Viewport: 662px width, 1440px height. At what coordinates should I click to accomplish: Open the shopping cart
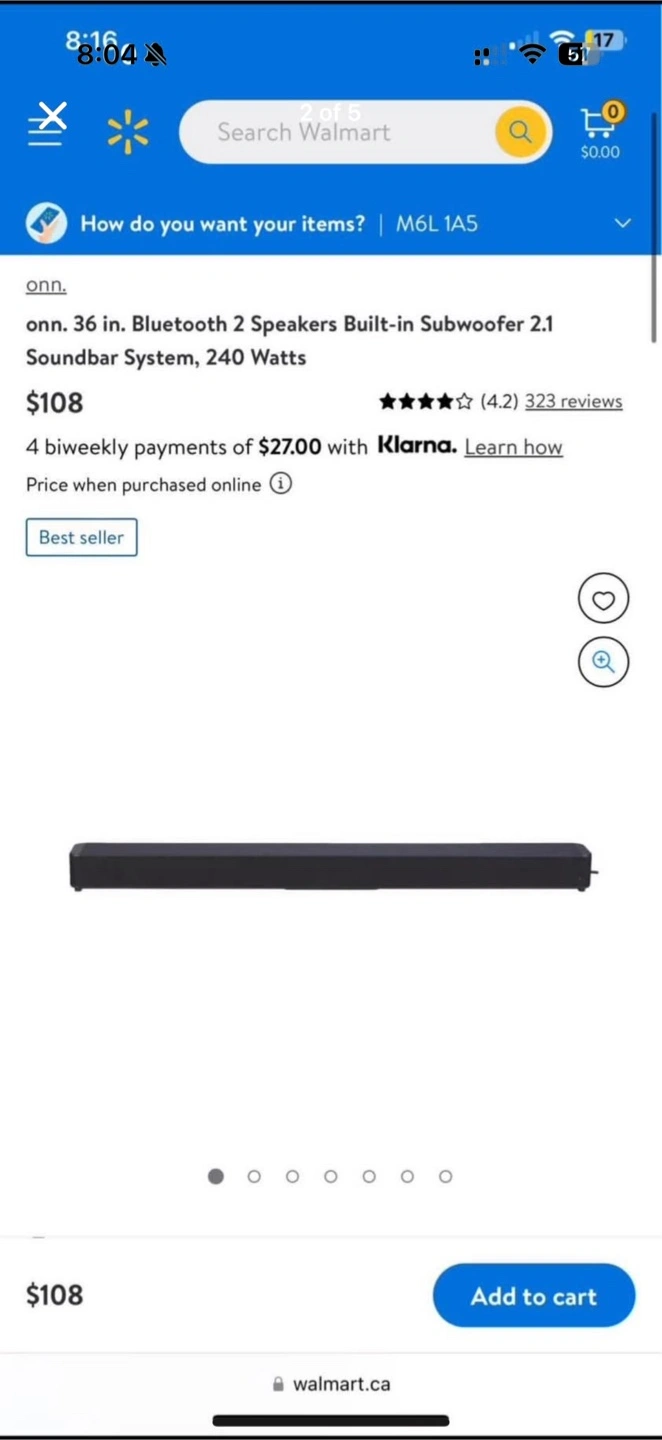[600, 132]
